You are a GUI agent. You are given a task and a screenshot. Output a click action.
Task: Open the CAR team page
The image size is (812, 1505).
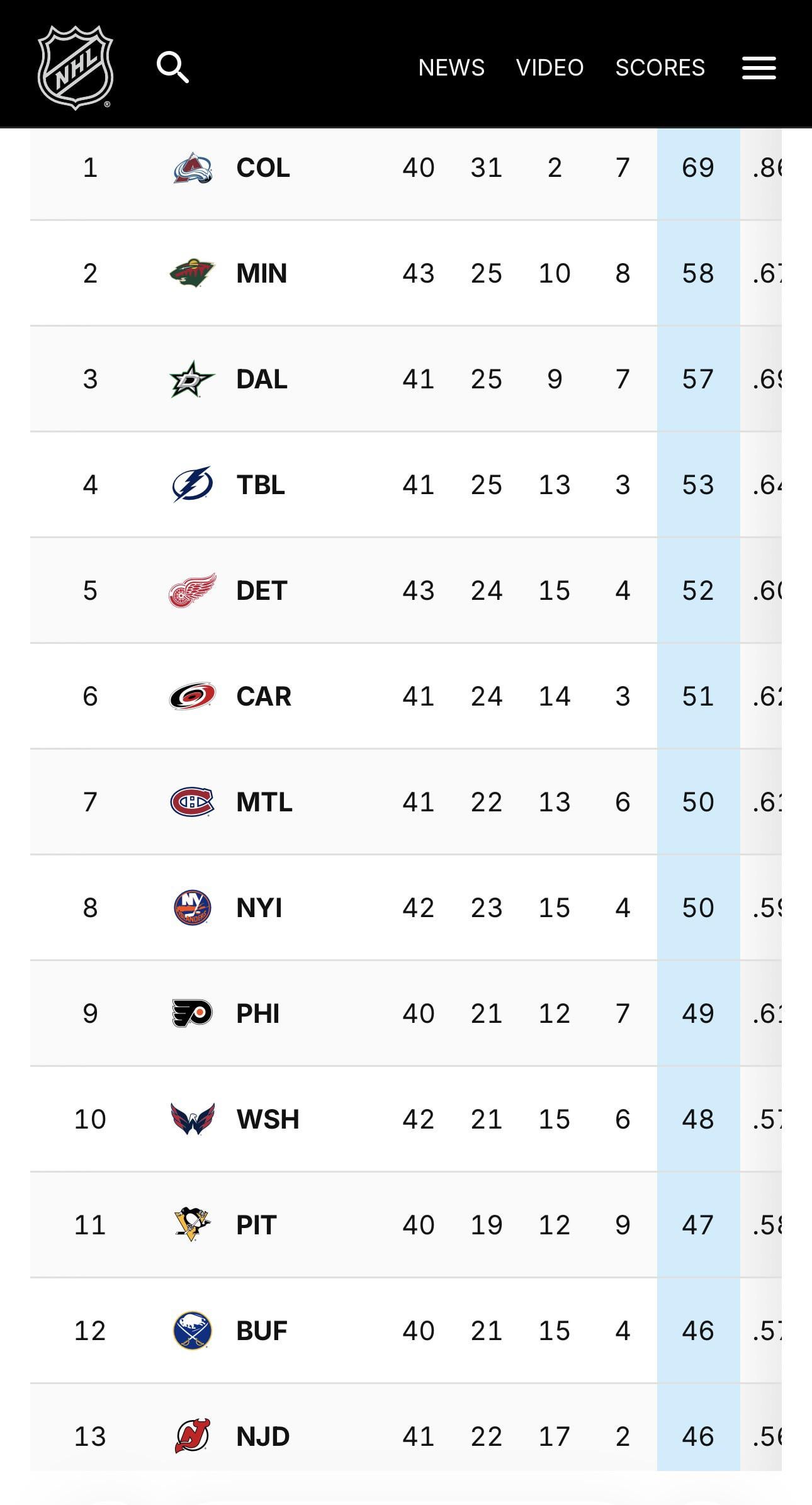[263, 697]
